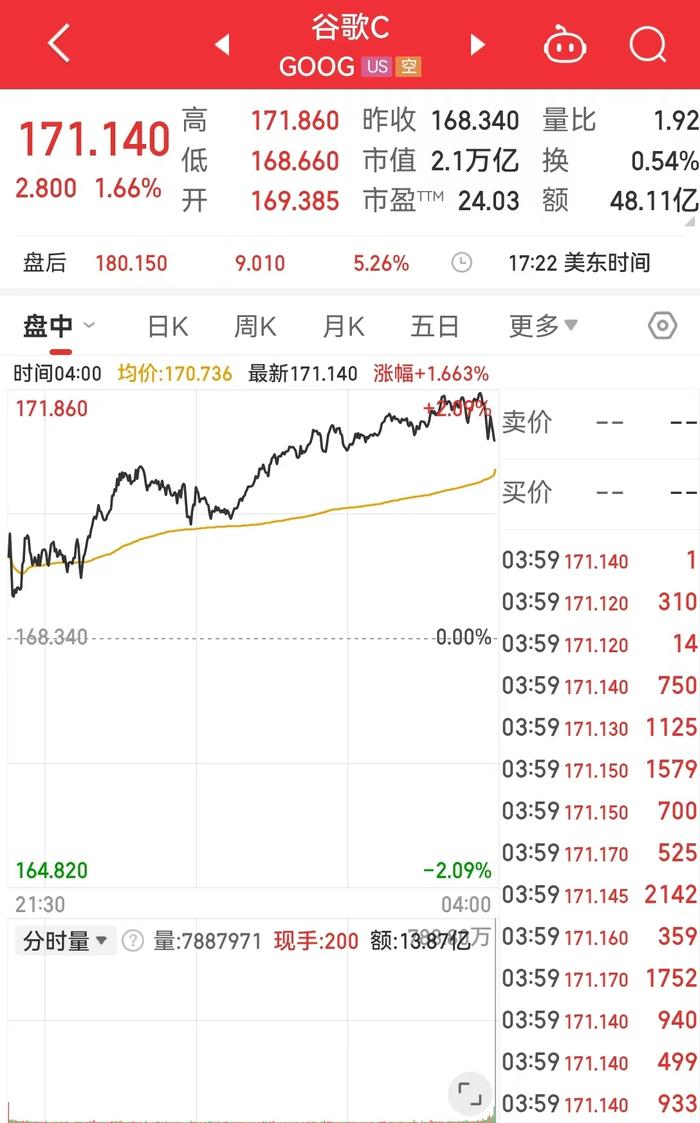Expand the 更多 chart options

[x=543, y=326]
